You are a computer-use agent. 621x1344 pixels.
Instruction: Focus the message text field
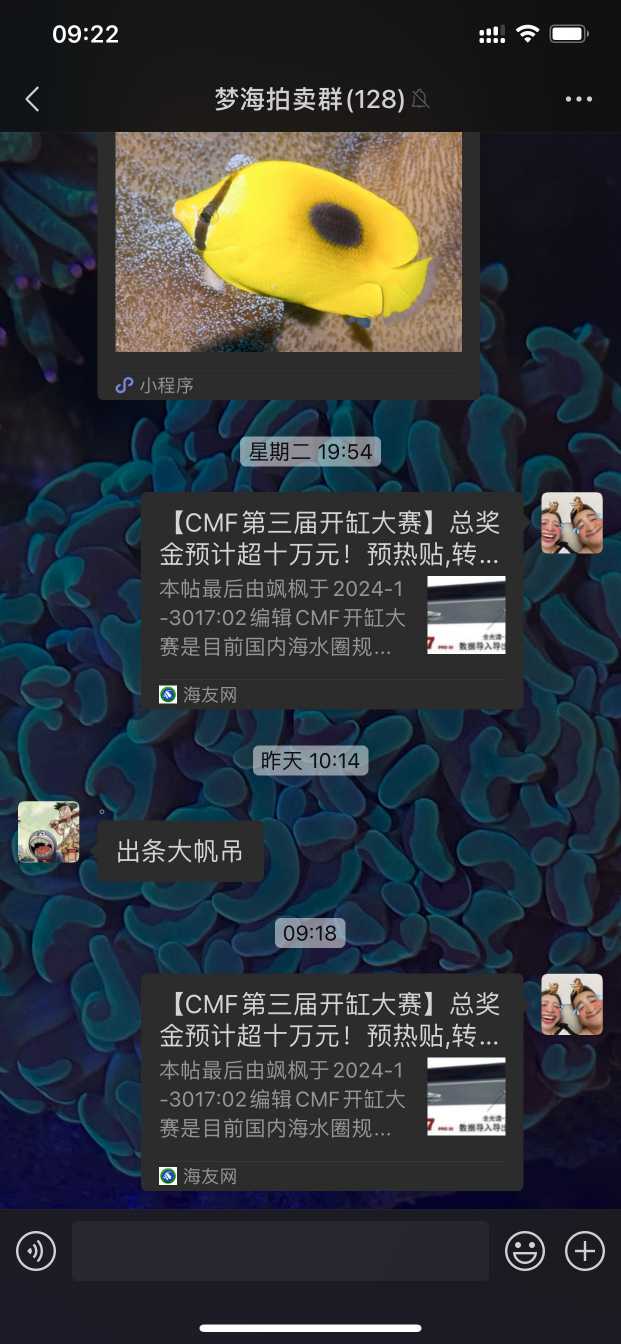280,1251
